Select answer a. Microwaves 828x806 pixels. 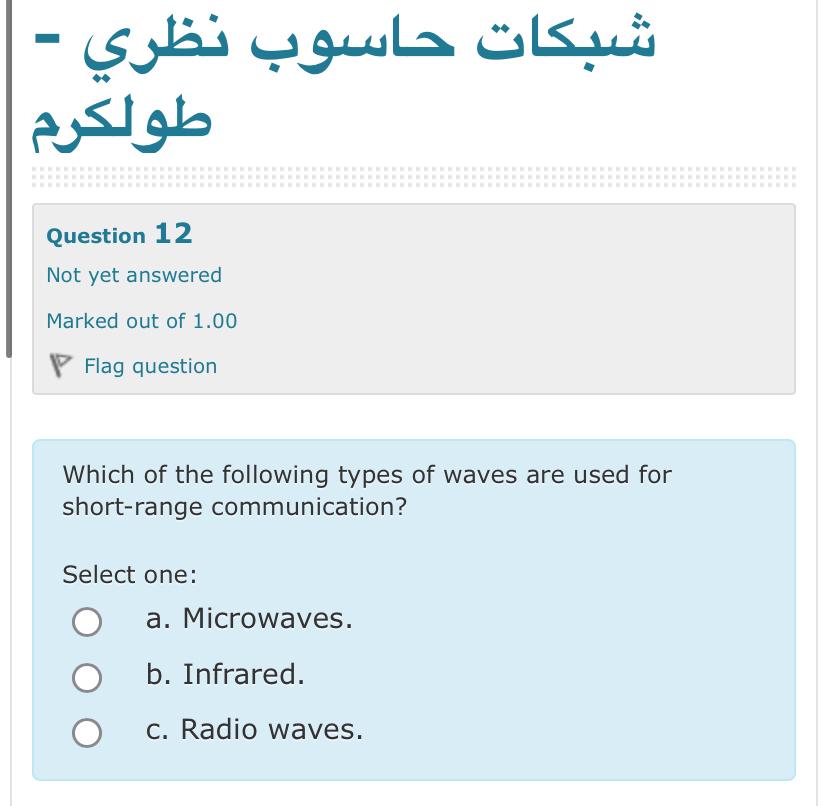pos(87,622)
